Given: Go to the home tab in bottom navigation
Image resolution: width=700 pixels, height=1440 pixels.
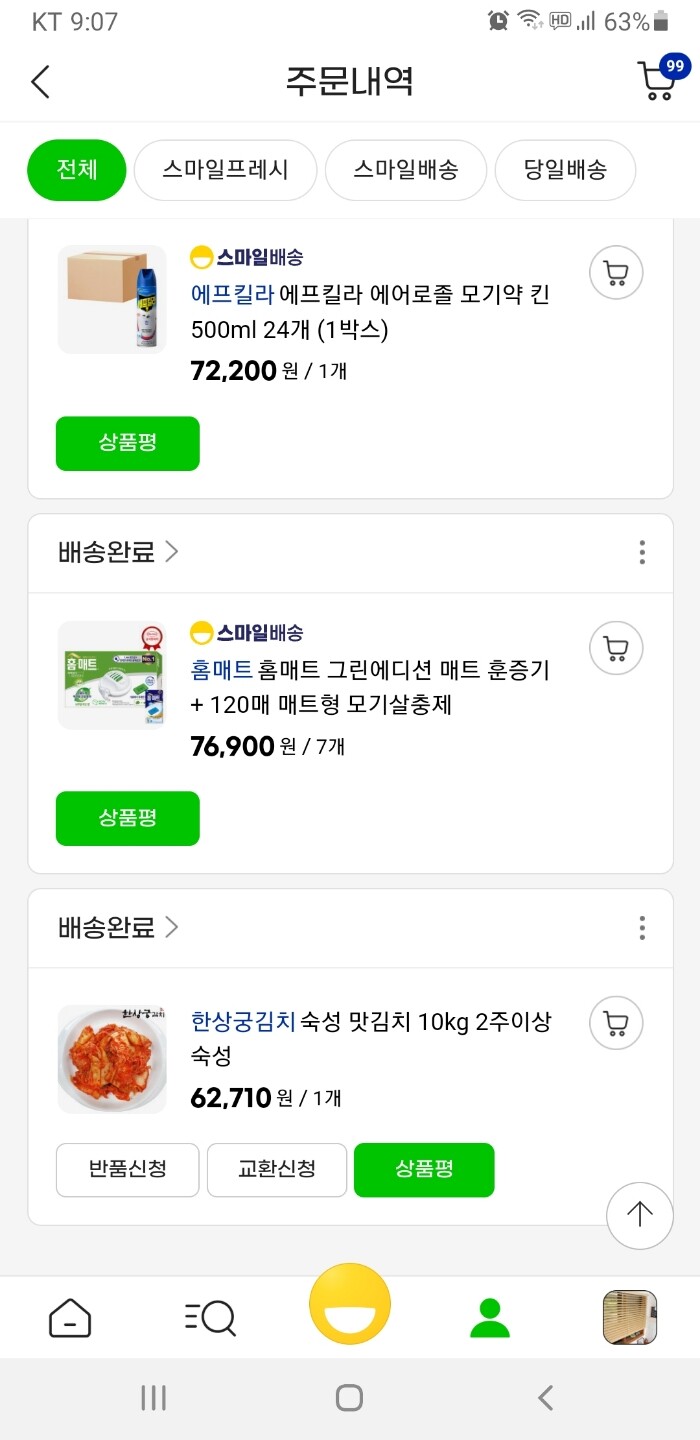Looking at the screenshot, I should click(x=70, y=1318).
